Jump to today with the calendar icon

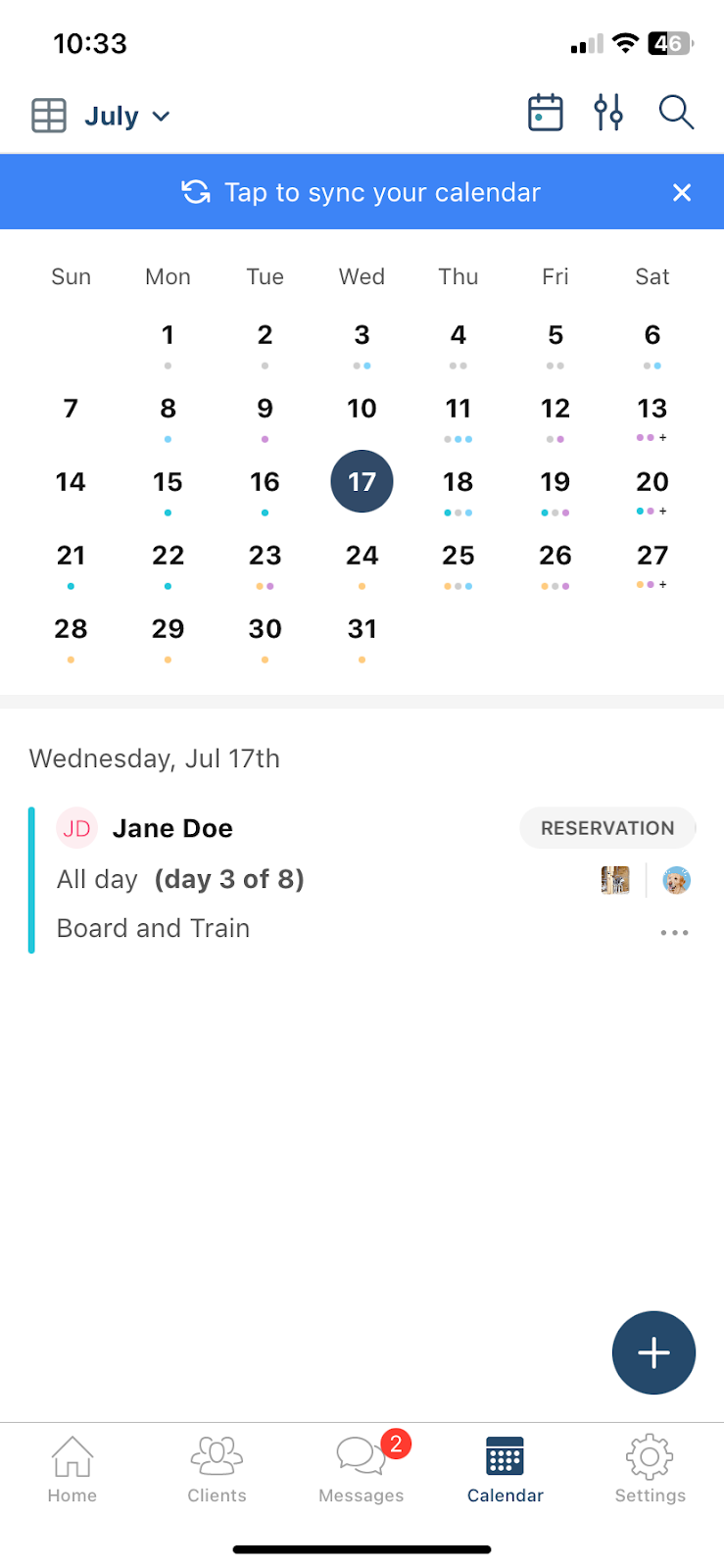546,113
